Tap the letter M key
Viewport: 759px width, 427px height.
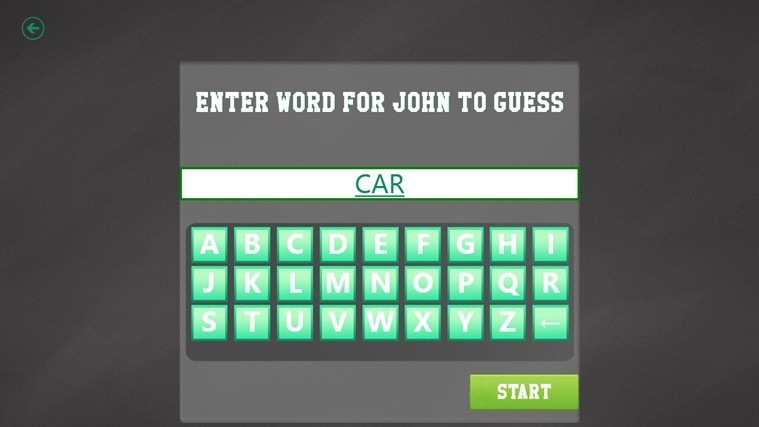tap(337, 283)
